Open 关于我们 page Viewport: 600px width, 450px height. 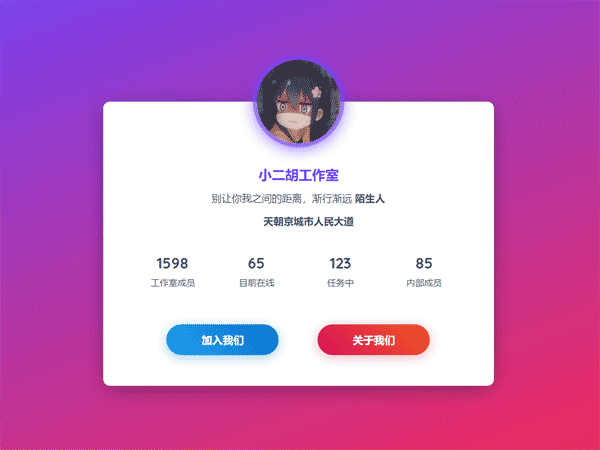[373, 340]
